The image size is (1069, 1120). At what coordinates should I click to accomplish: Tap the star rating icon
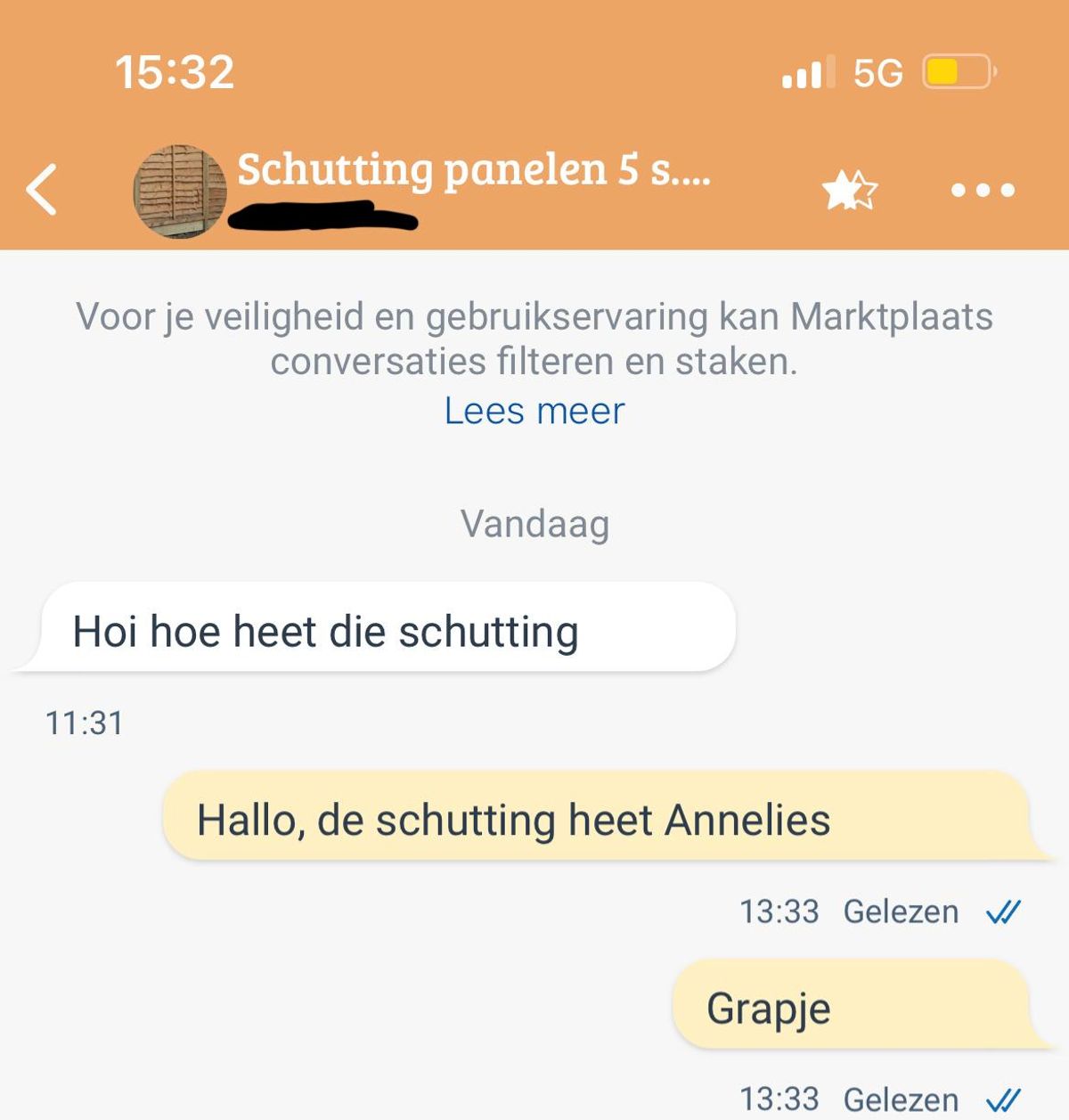pos(849,190)
